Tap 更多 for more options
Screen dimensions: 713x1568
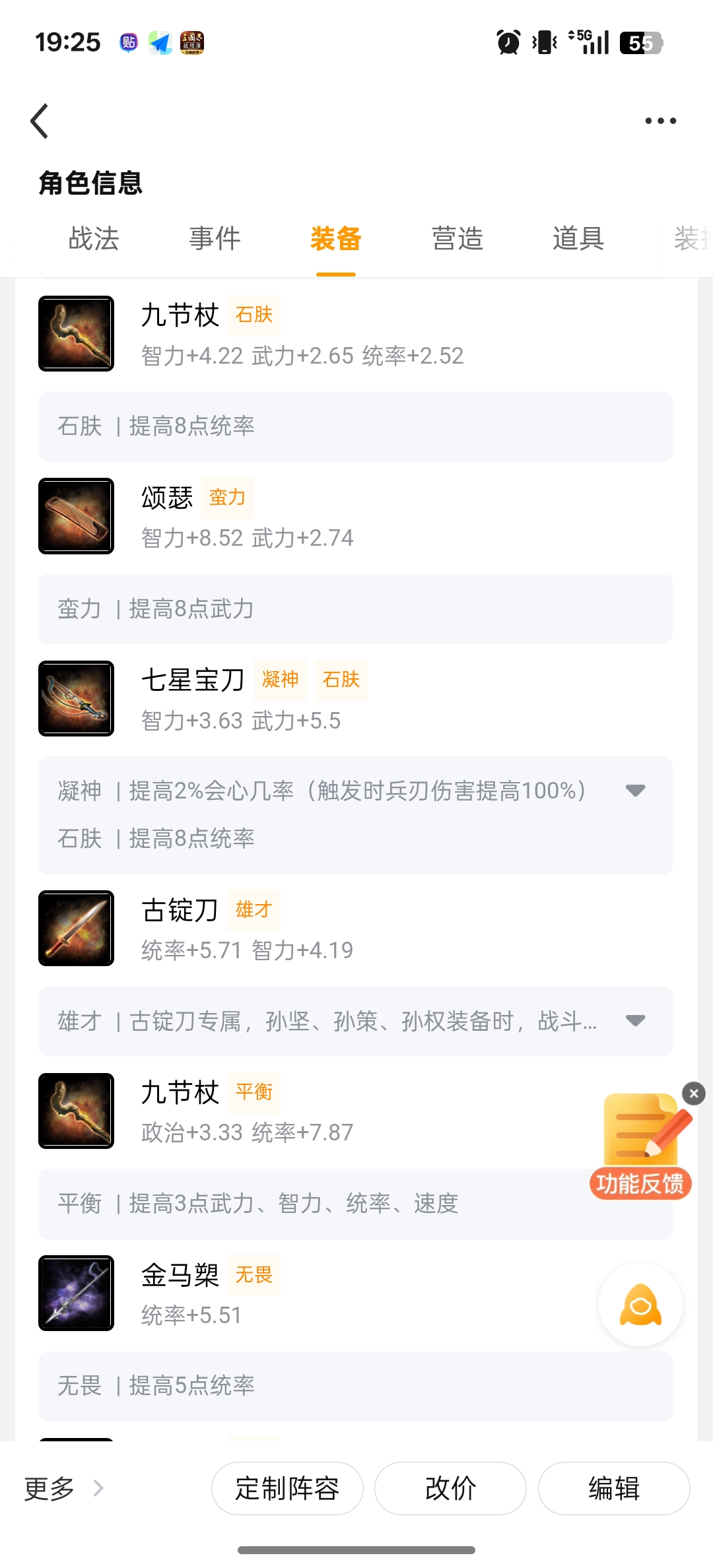(x=63, y=1489)
